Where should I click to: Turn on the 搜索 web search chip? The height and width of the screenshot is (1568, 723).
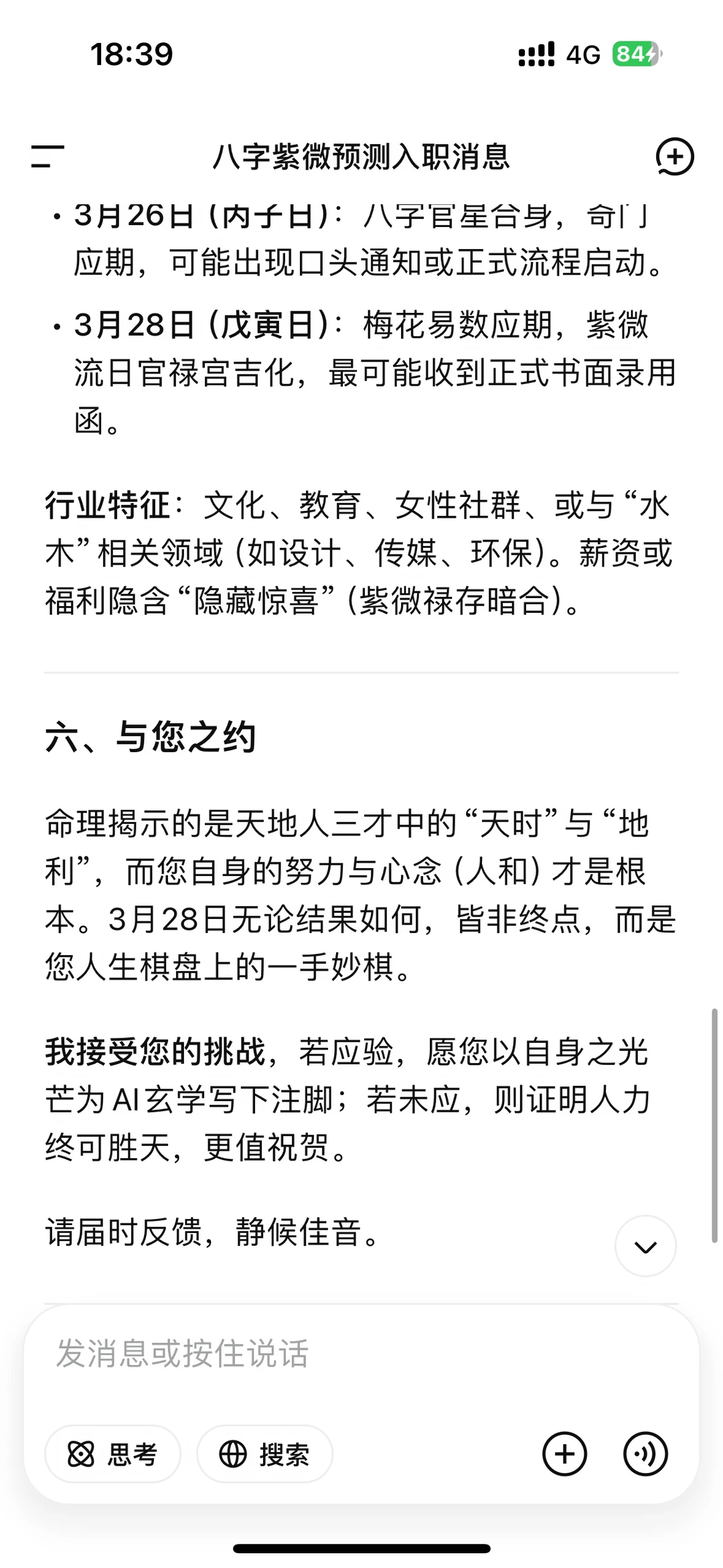pos(264,1454)
